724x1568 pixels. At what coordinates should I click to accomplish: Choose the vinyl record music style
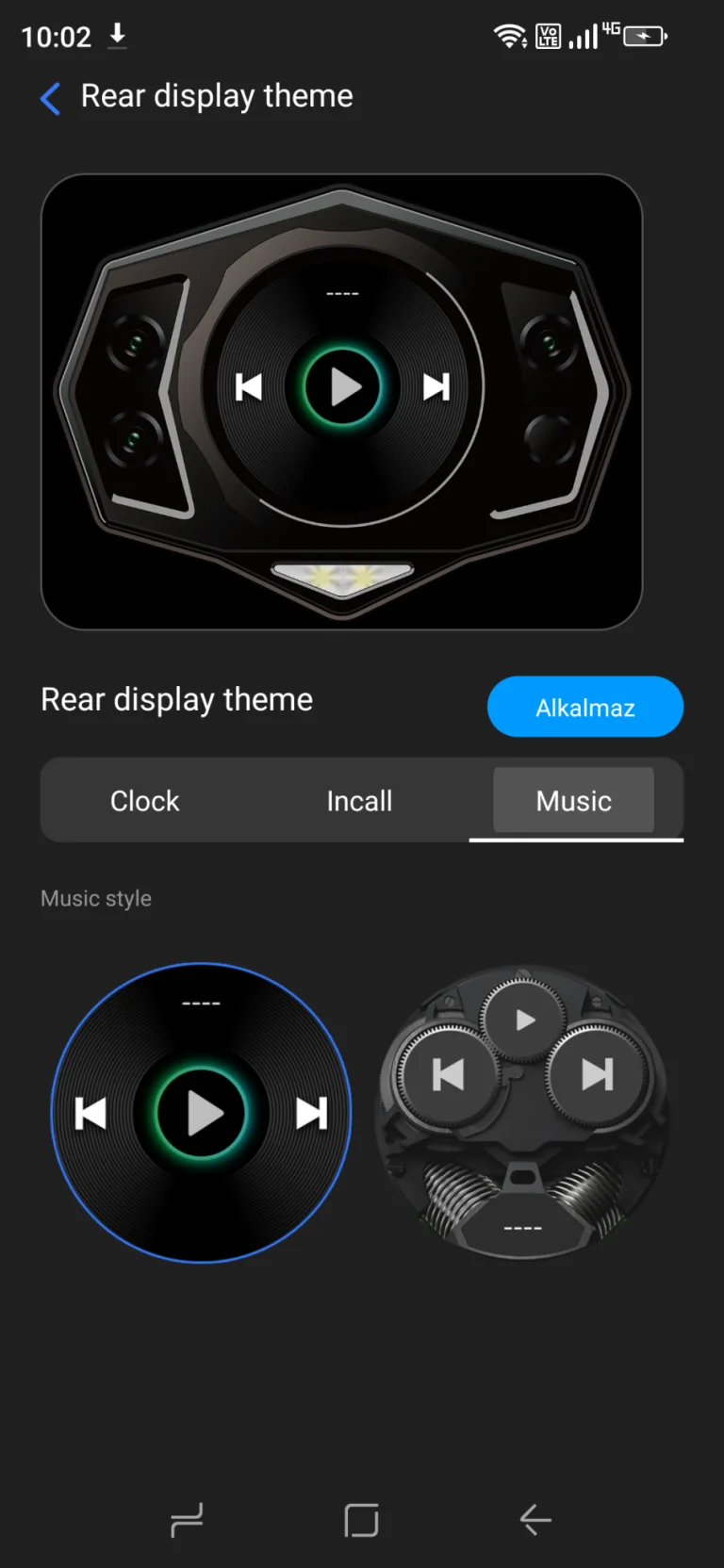click(x=201, y=1113)
